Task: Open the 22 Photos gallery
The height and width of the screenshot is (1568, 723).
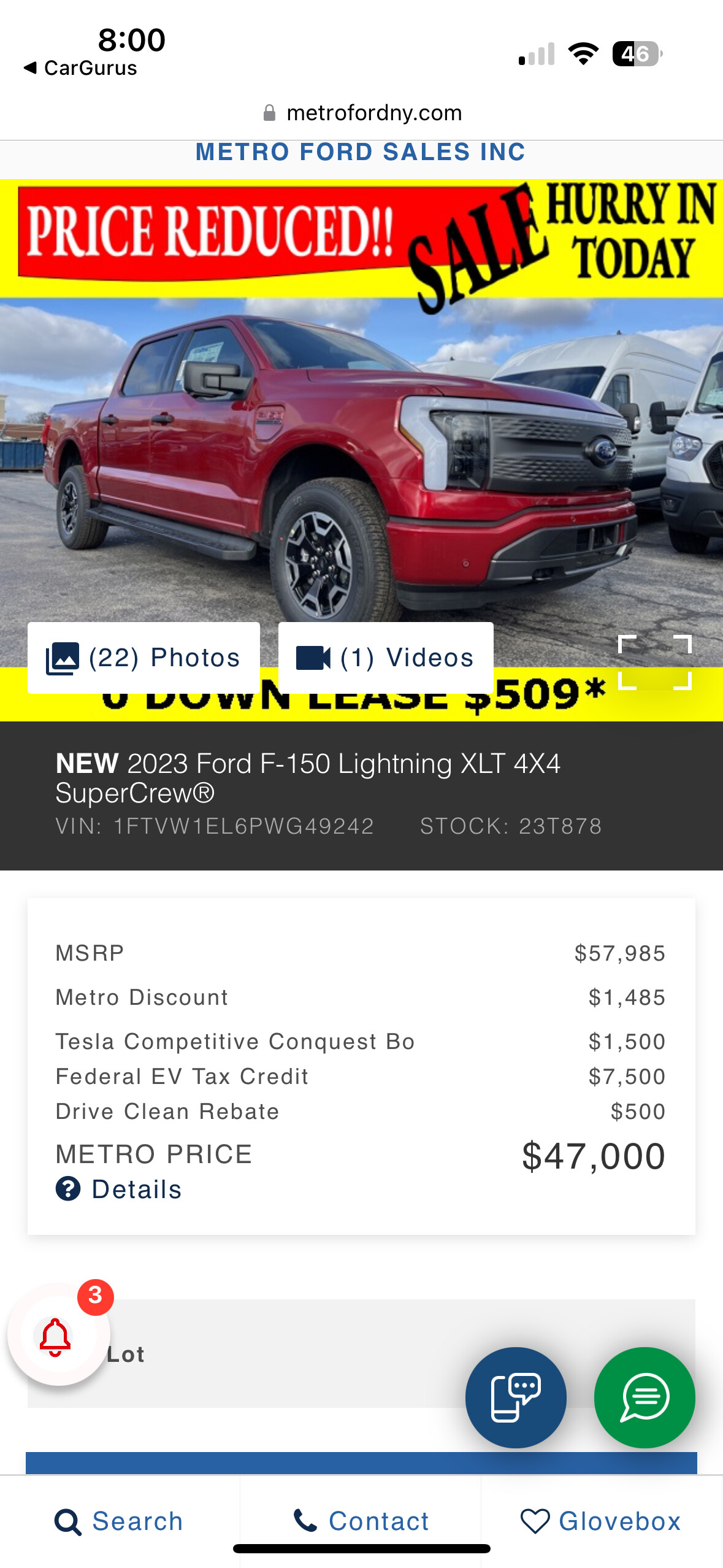Action: click(143, 658)
